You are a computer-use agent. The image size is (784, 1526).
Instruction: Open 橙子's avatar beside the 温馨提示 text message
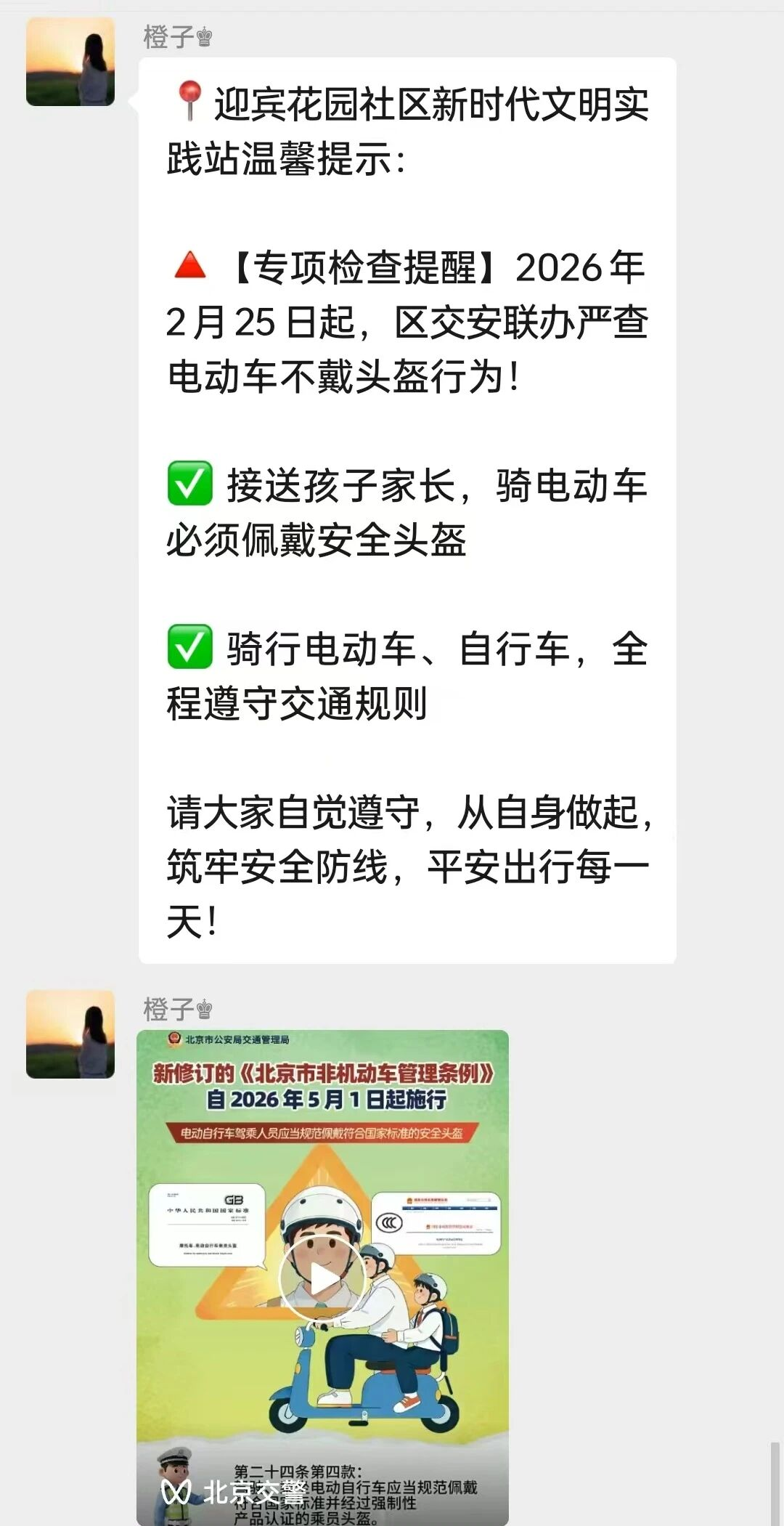tap(70, 62)
